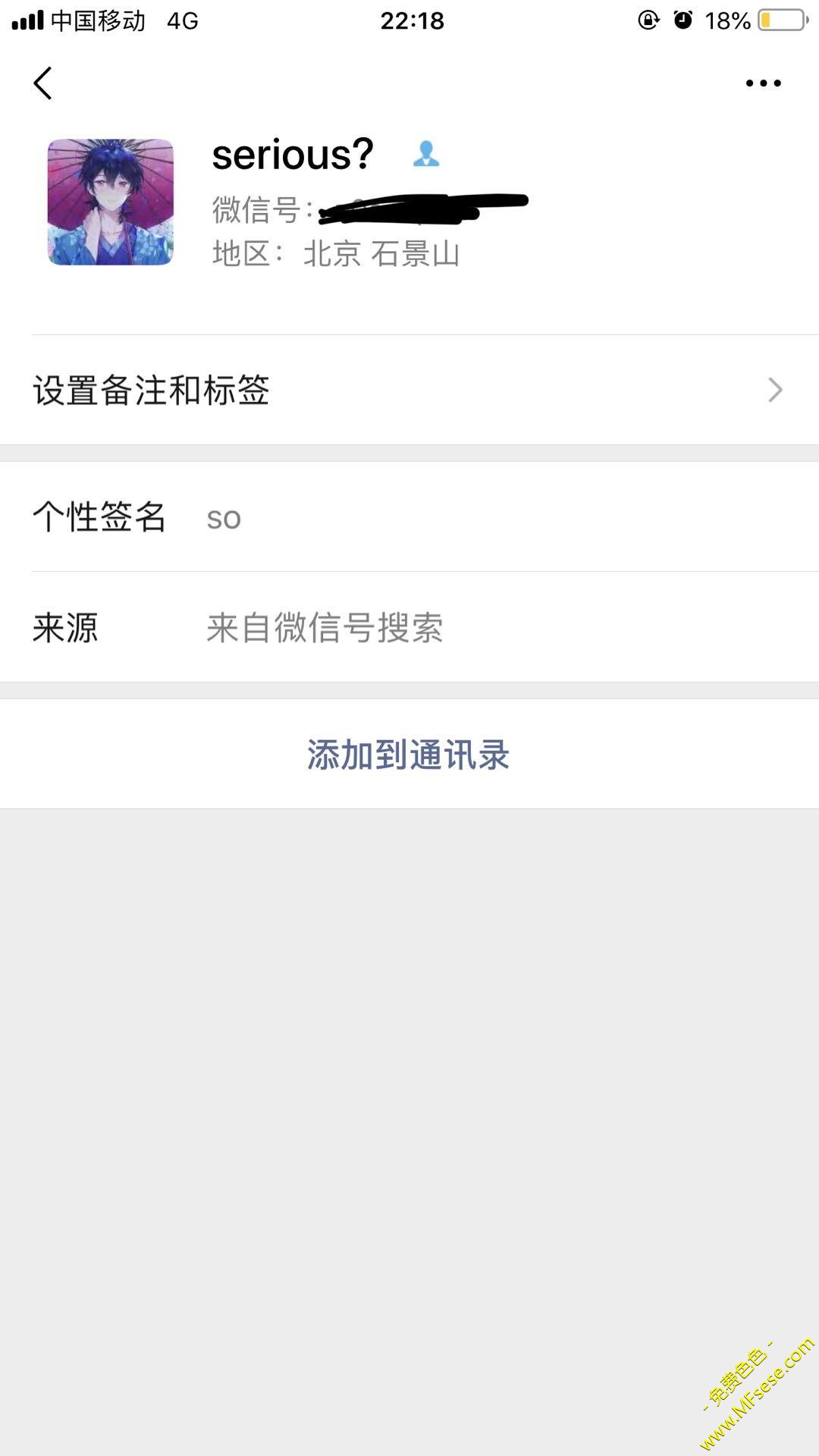
Task: Open 设置备注和标签 row
Action: (x=409, y=390)
